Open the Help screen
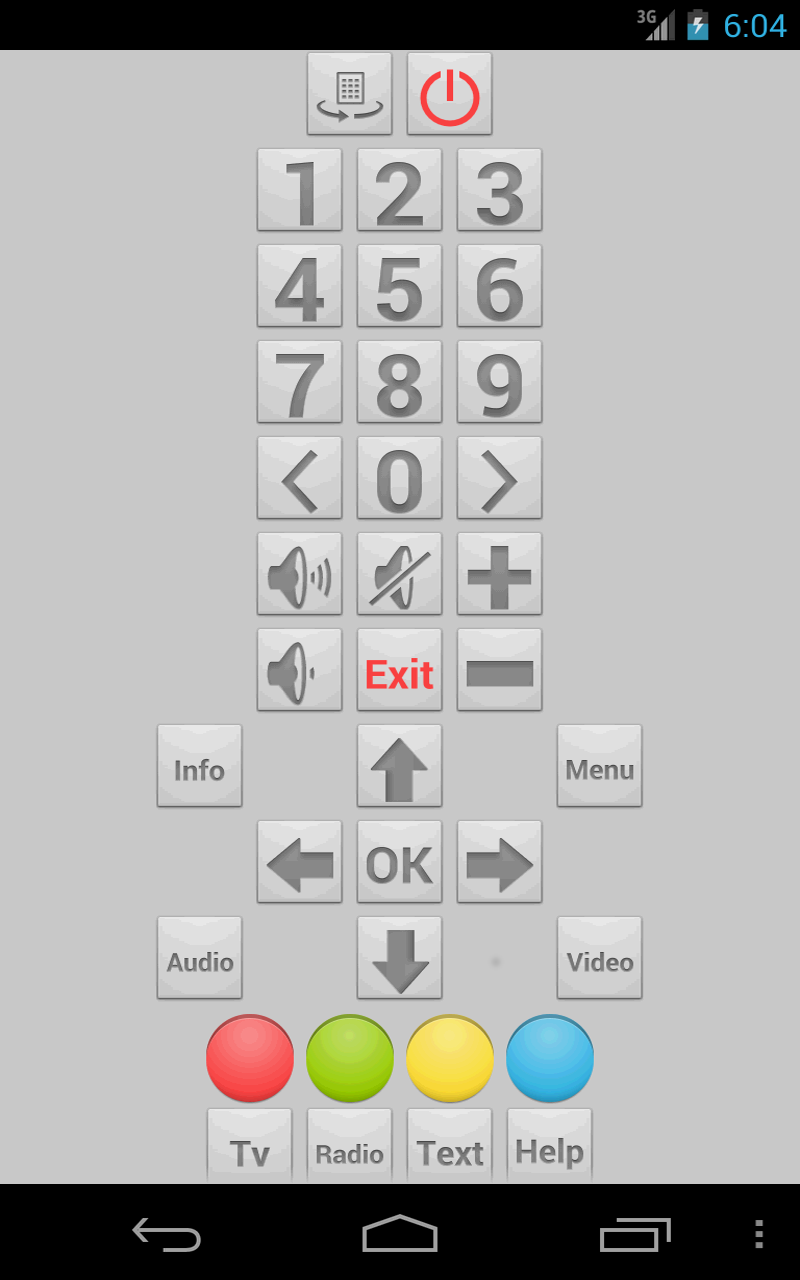The image size is (800, 1280). click(x=549, y=1150)
